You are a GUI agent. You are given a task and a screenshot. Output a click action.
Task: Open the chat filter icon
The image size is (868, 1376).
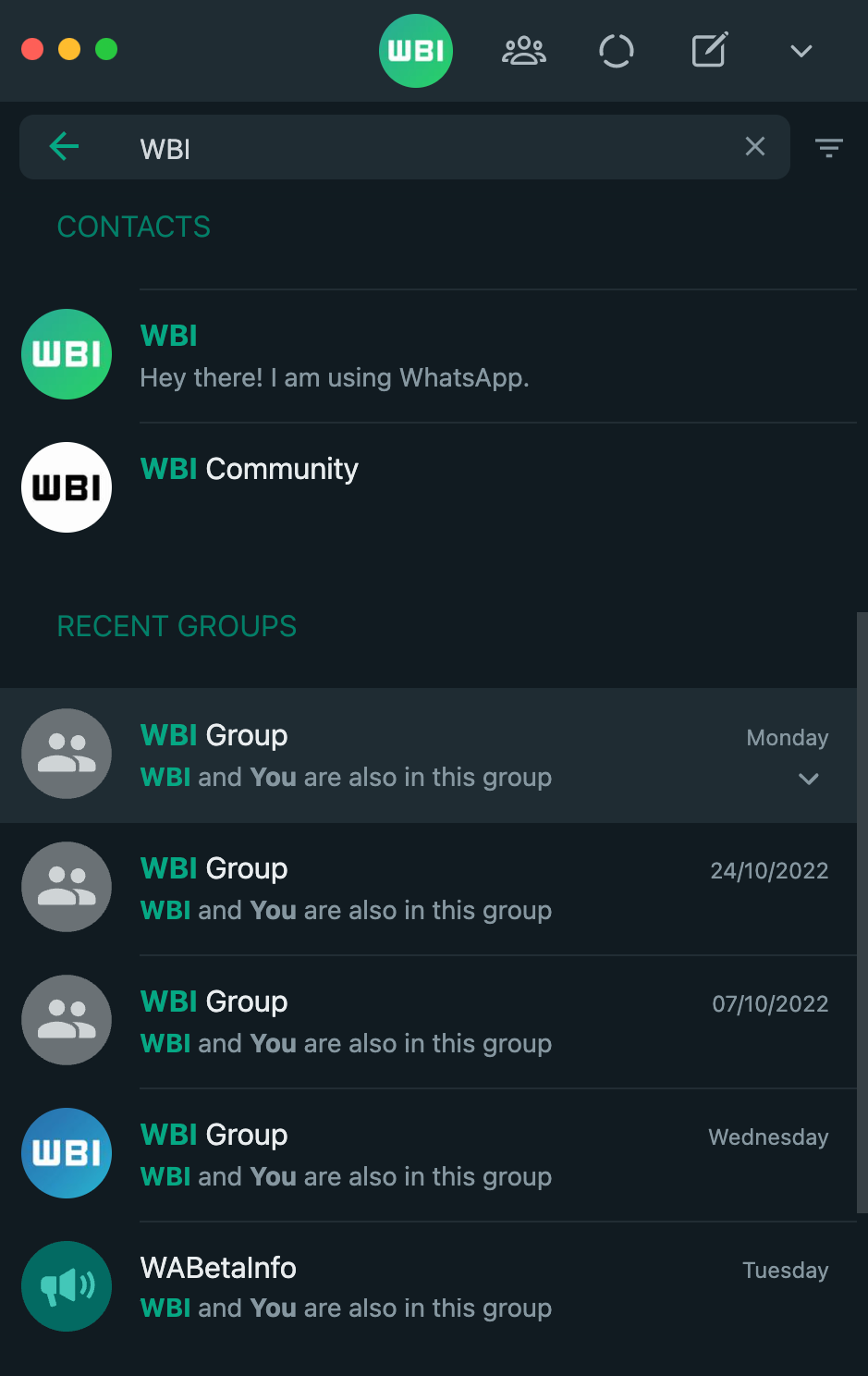(828, 148)
